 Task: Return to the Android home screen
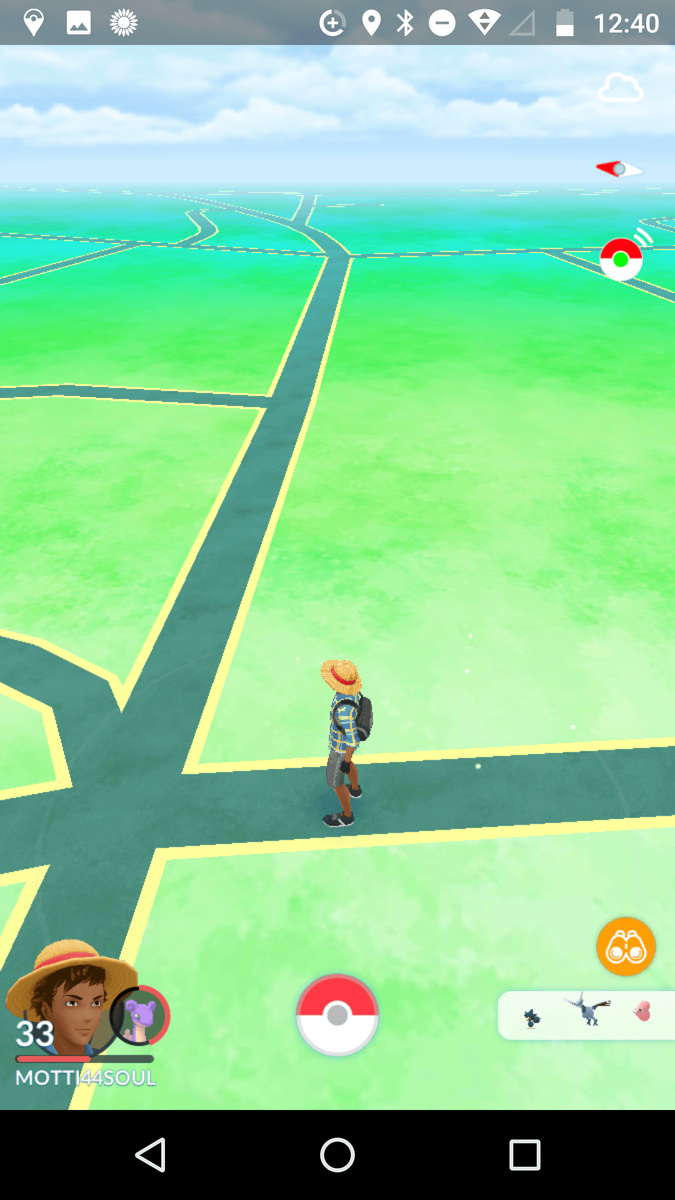tap(337, 1155)
